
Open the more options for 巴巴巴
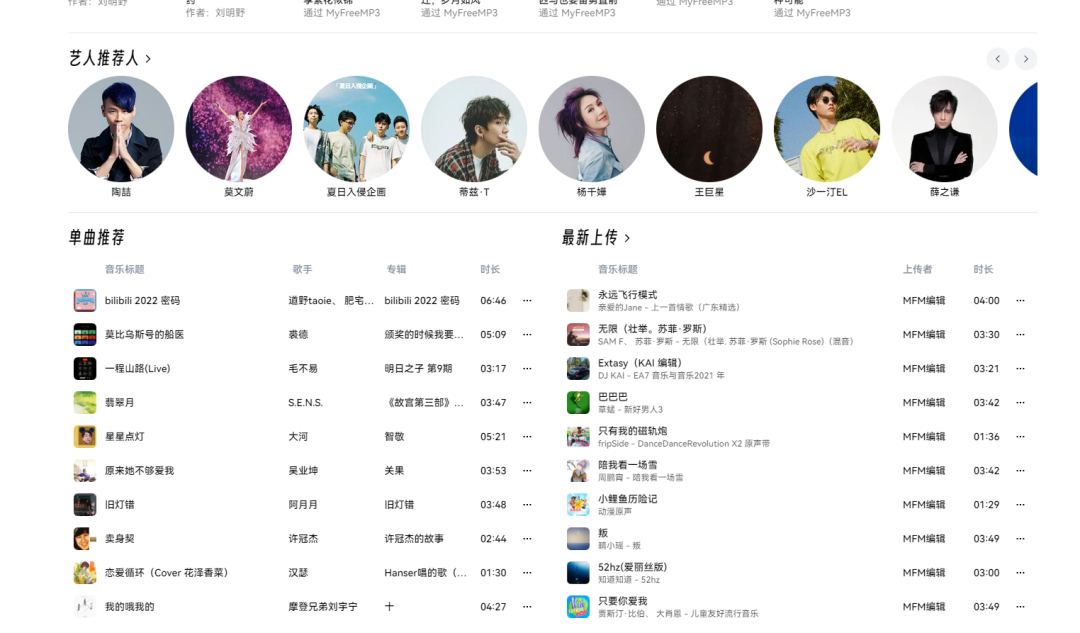(x=1020, y=403)
